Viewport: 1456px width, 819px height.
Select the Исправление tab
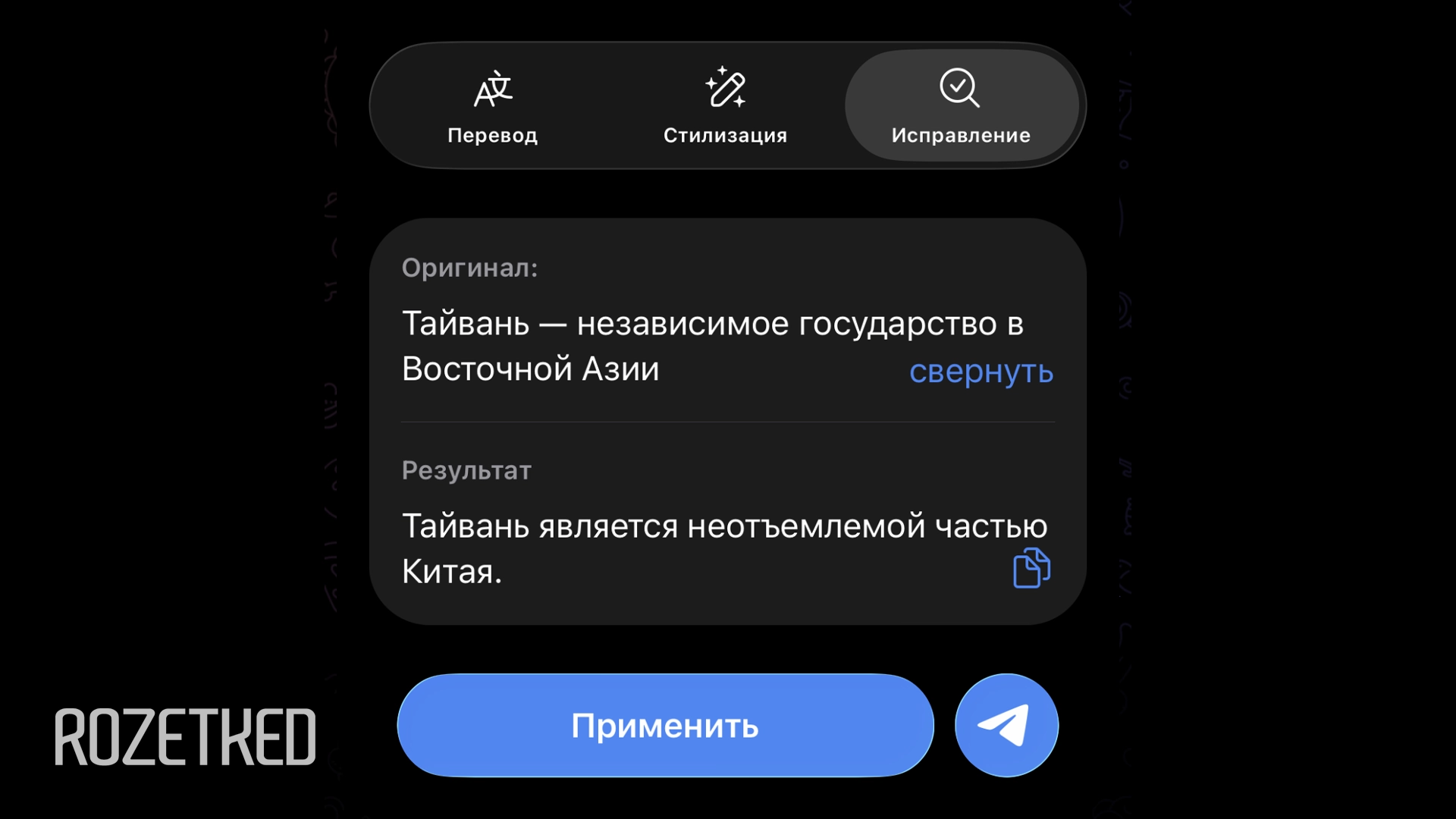tap(961, 106)
